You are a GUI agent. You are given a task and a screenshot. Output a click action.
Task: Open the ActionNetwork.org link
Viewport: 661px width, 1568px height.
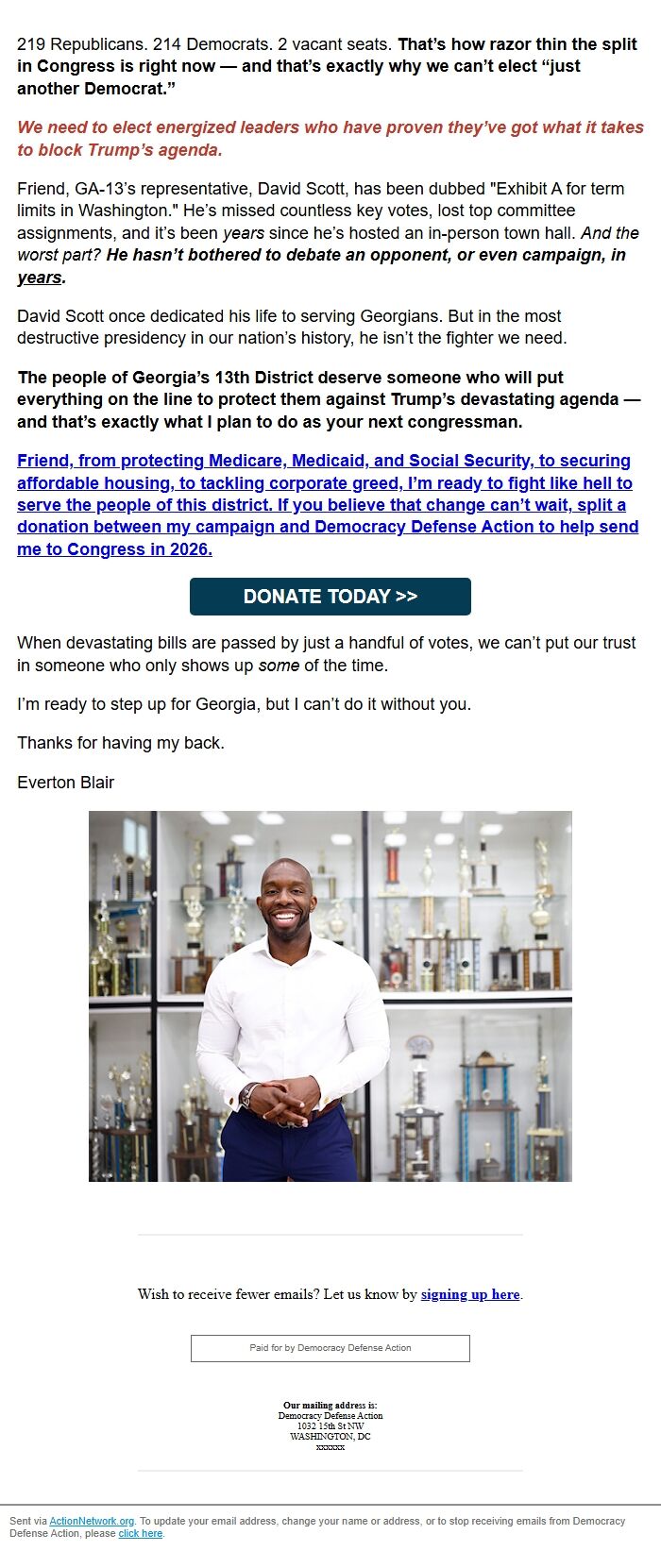pyautogui.click(x=92, y=1521)
